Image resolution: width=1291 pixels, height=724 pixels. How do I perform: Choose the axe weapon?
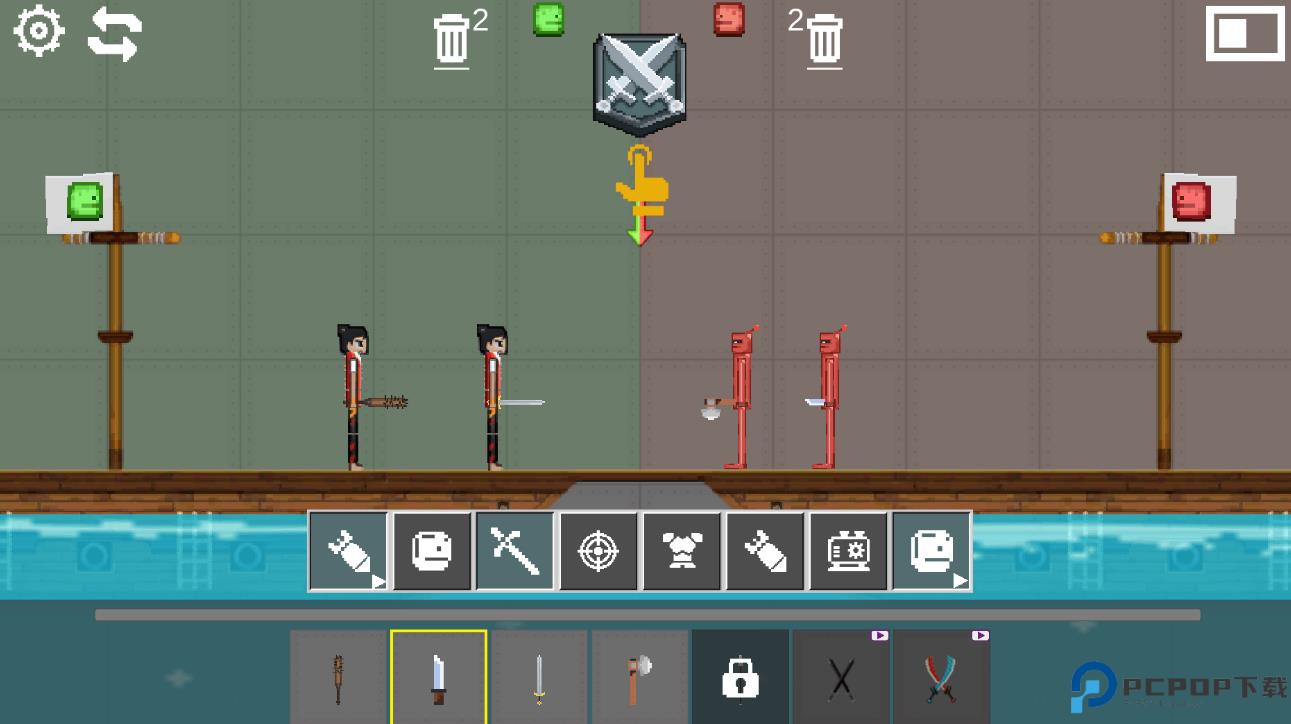coord(639,677)
